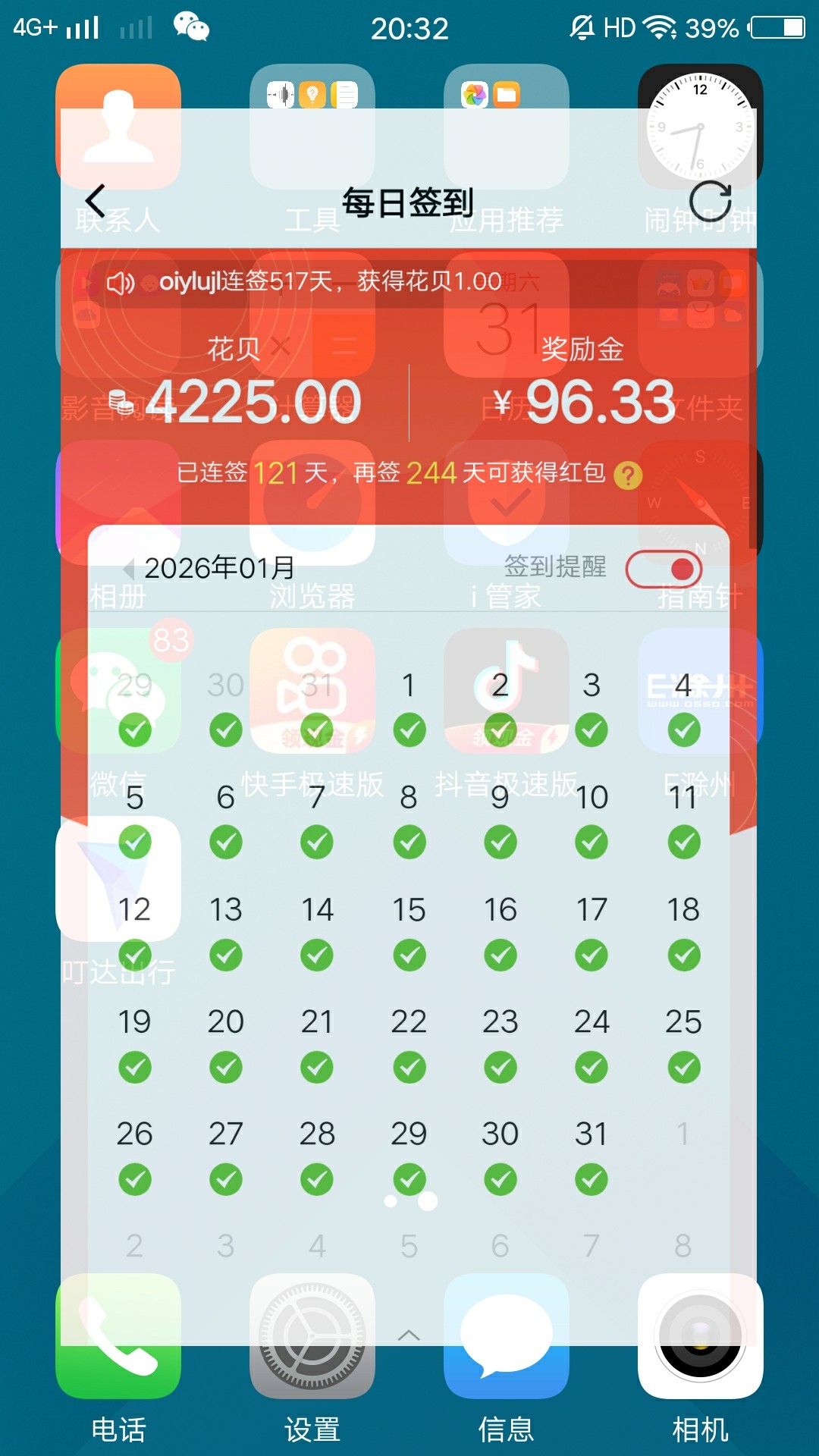819x1456 pixels.
Task: Refresh the daily sign-in page
Action: pos(710,202)
